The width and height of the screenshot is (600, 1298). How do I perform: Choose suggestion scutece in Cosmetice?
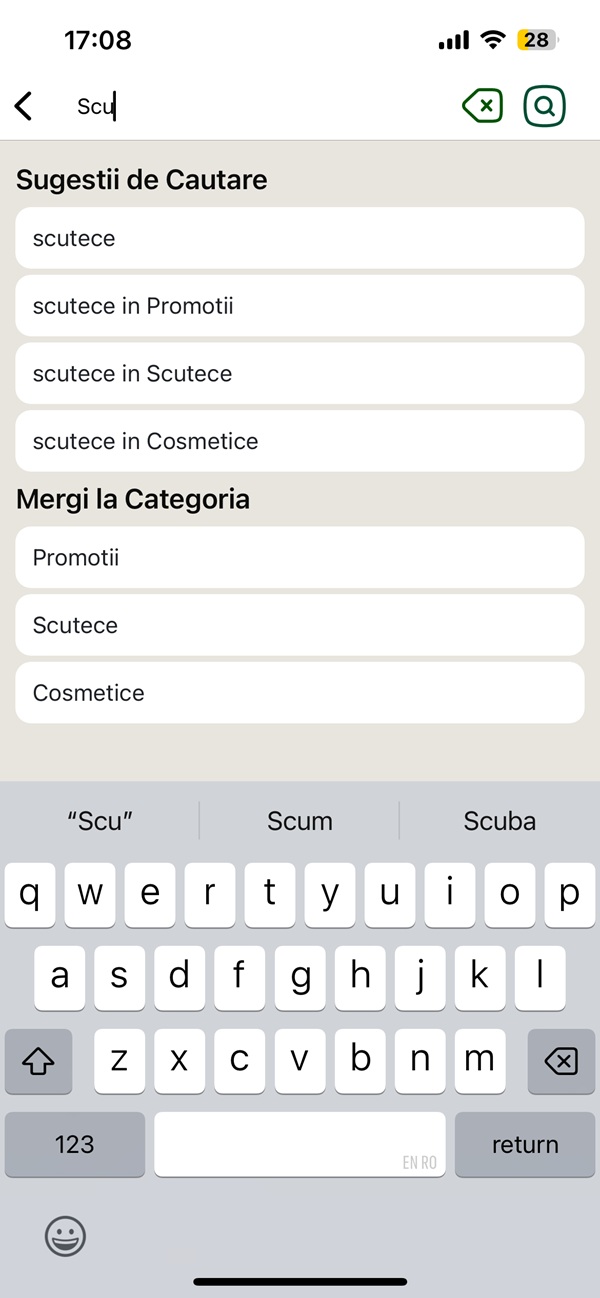tap(300, 441)
